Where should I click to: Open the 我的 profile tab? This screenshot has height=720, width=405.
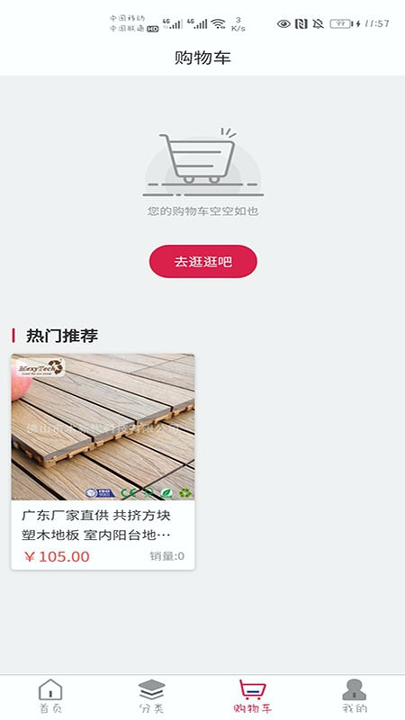click(x=354, y=697)
